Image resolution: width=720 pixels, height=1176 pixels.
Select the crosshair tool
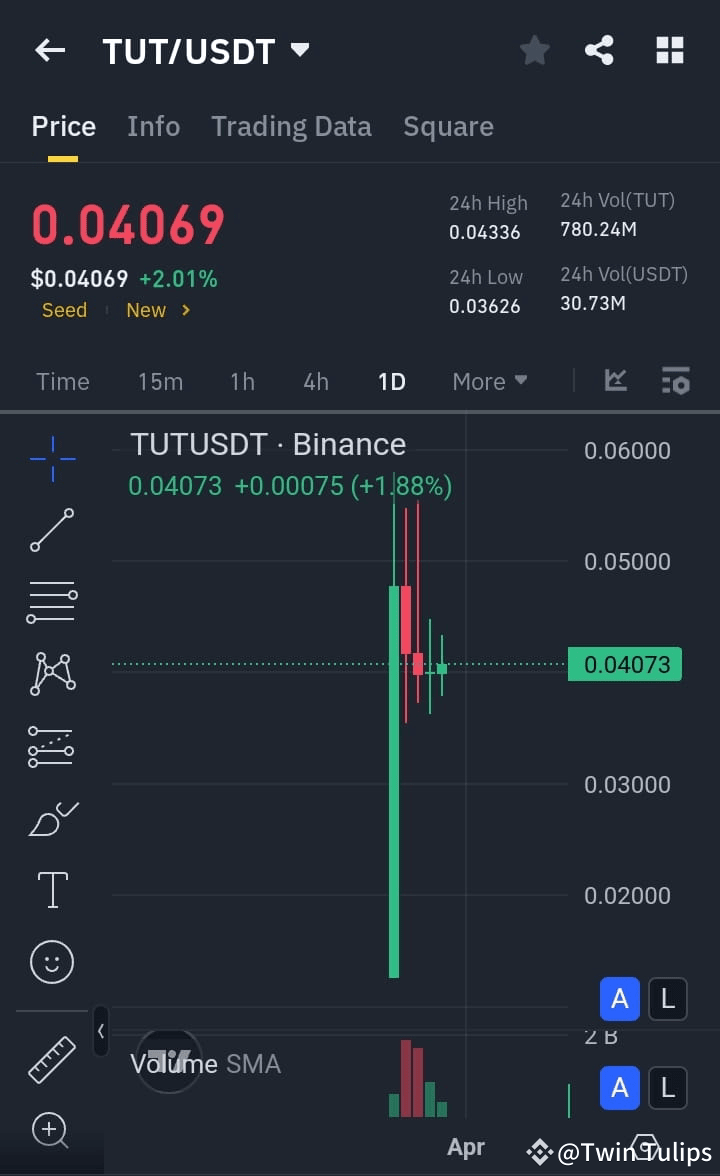point(52,460)
